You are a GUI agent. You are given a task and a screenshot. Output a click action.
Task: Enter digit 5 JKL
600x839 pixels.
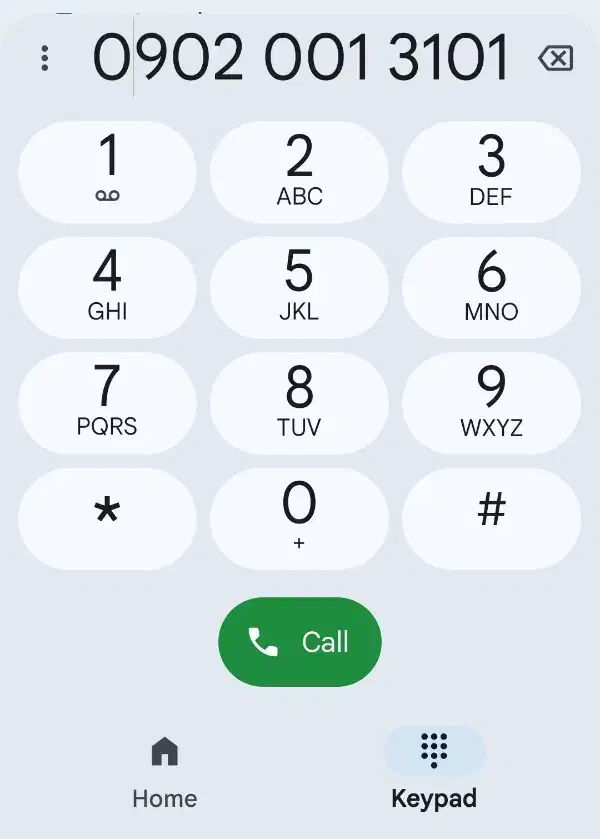[299, 288]
